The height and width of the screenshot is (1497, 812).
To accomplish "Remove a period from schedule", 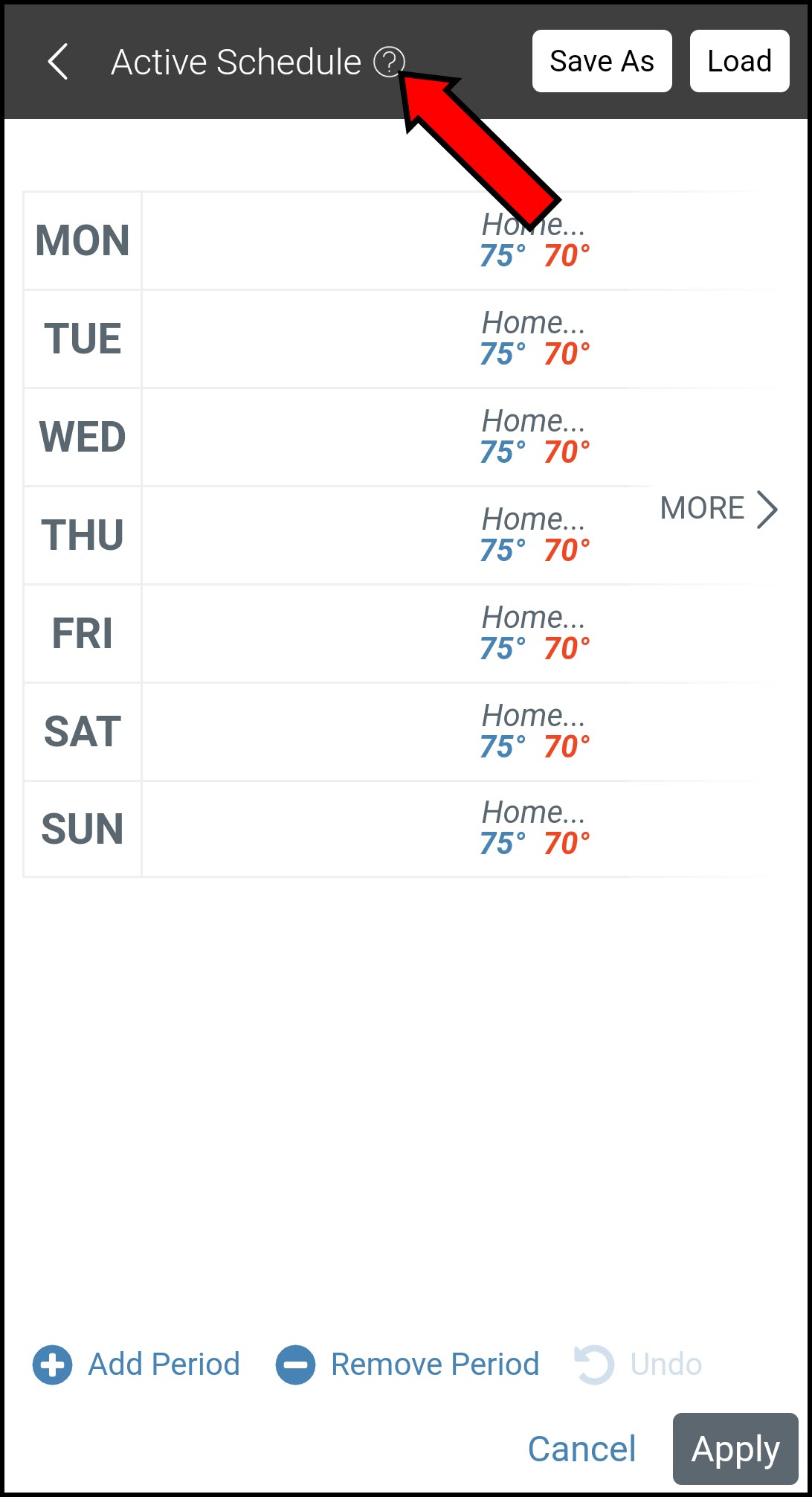I will pyautogui.click(x=407, y=1365).
